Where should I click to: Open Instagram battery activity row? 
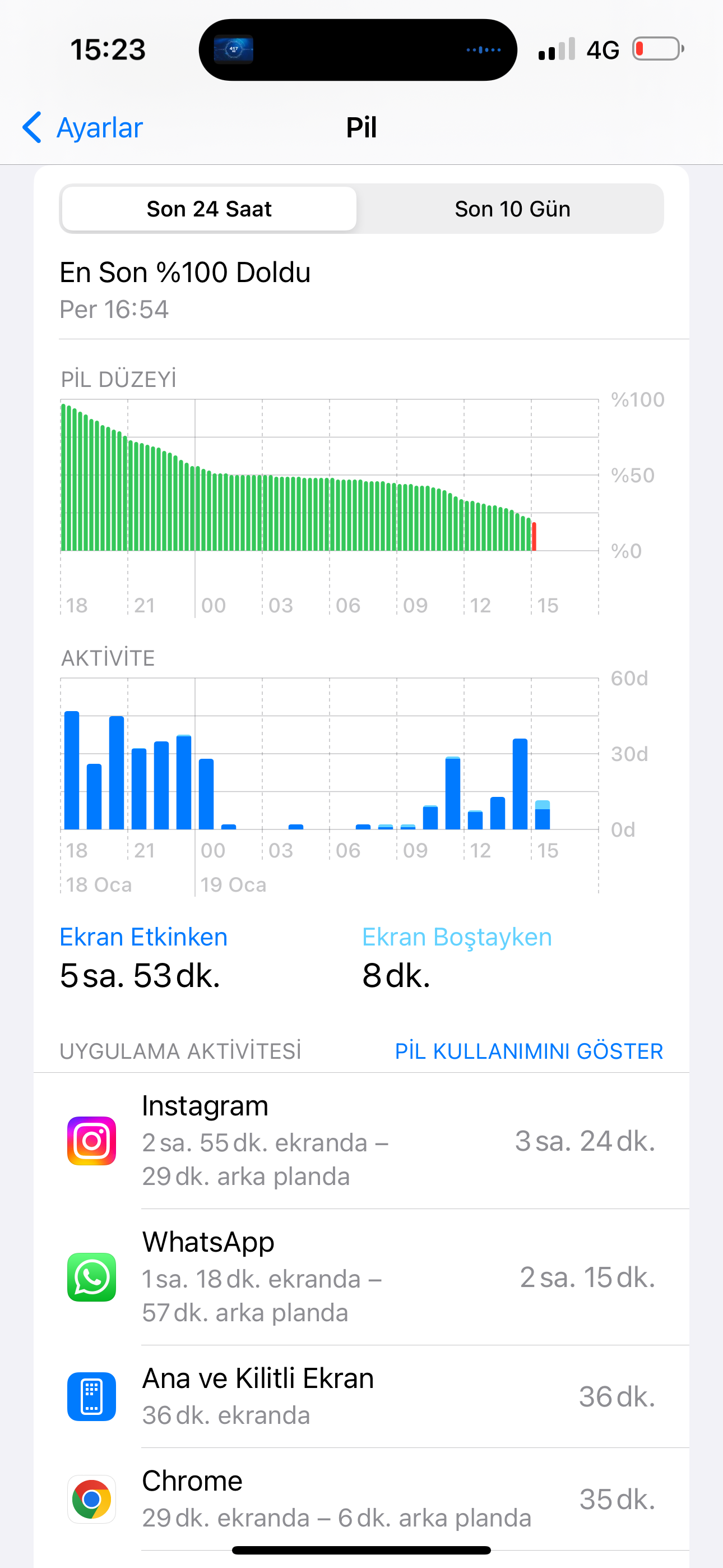[x=361, y=1141]
